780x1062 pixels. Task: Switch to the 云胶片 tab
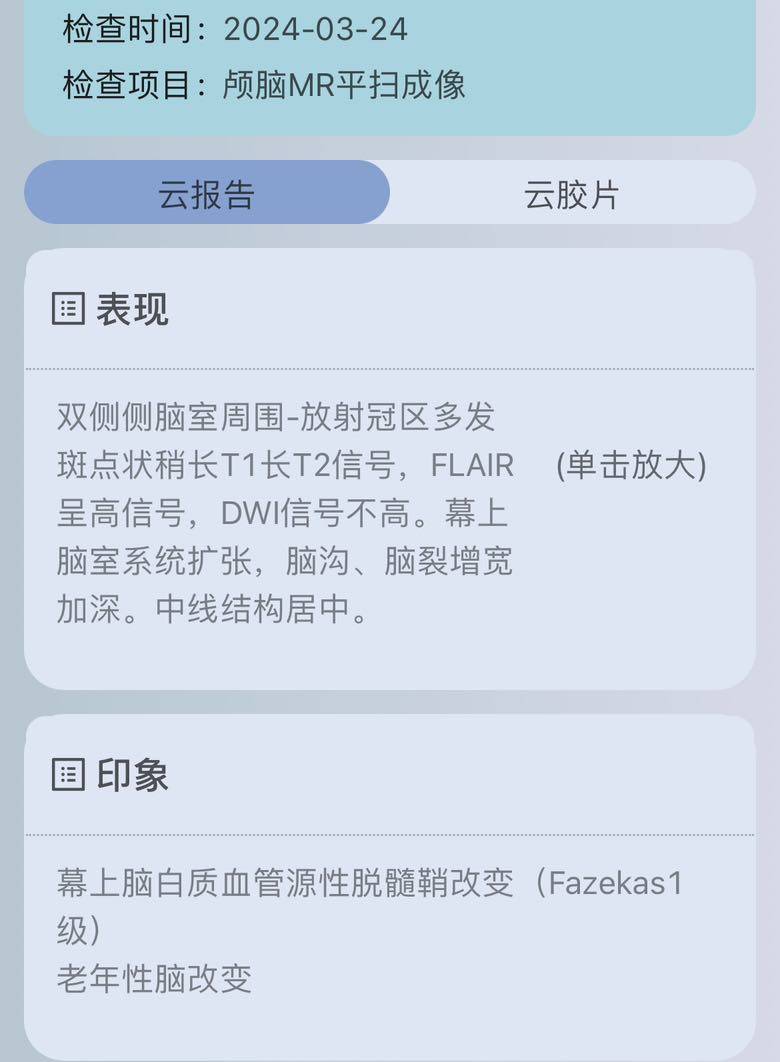tap(572, 193)
